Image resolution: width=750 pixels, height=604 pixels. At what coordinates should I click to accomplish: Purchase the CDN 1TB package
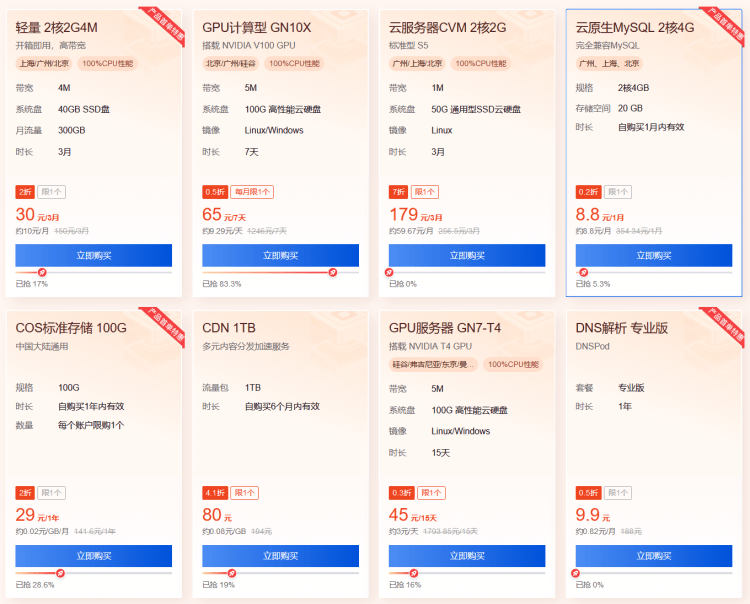coord(281,556)
